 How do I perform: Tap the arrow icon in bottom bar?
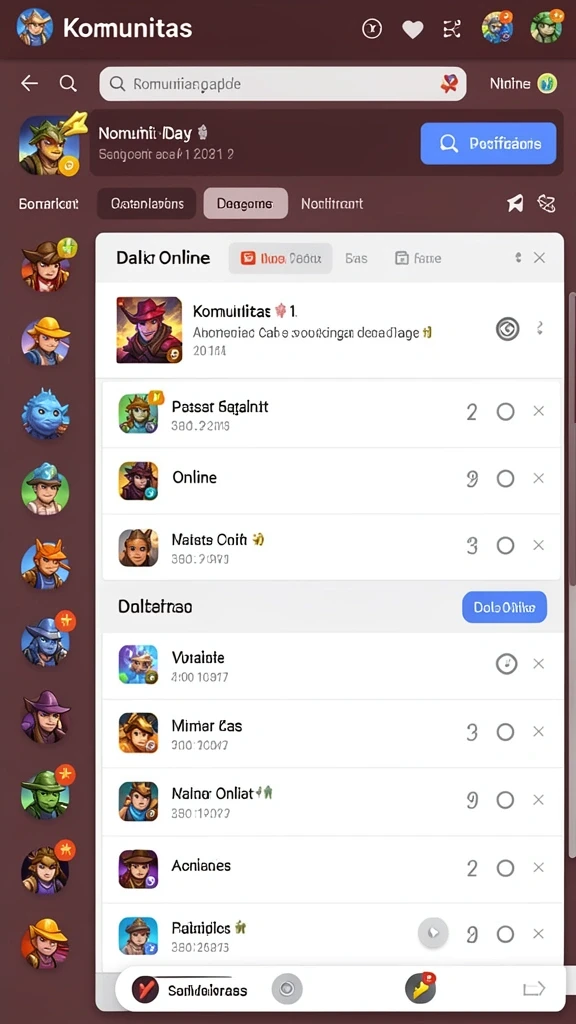tap(534, 989)
